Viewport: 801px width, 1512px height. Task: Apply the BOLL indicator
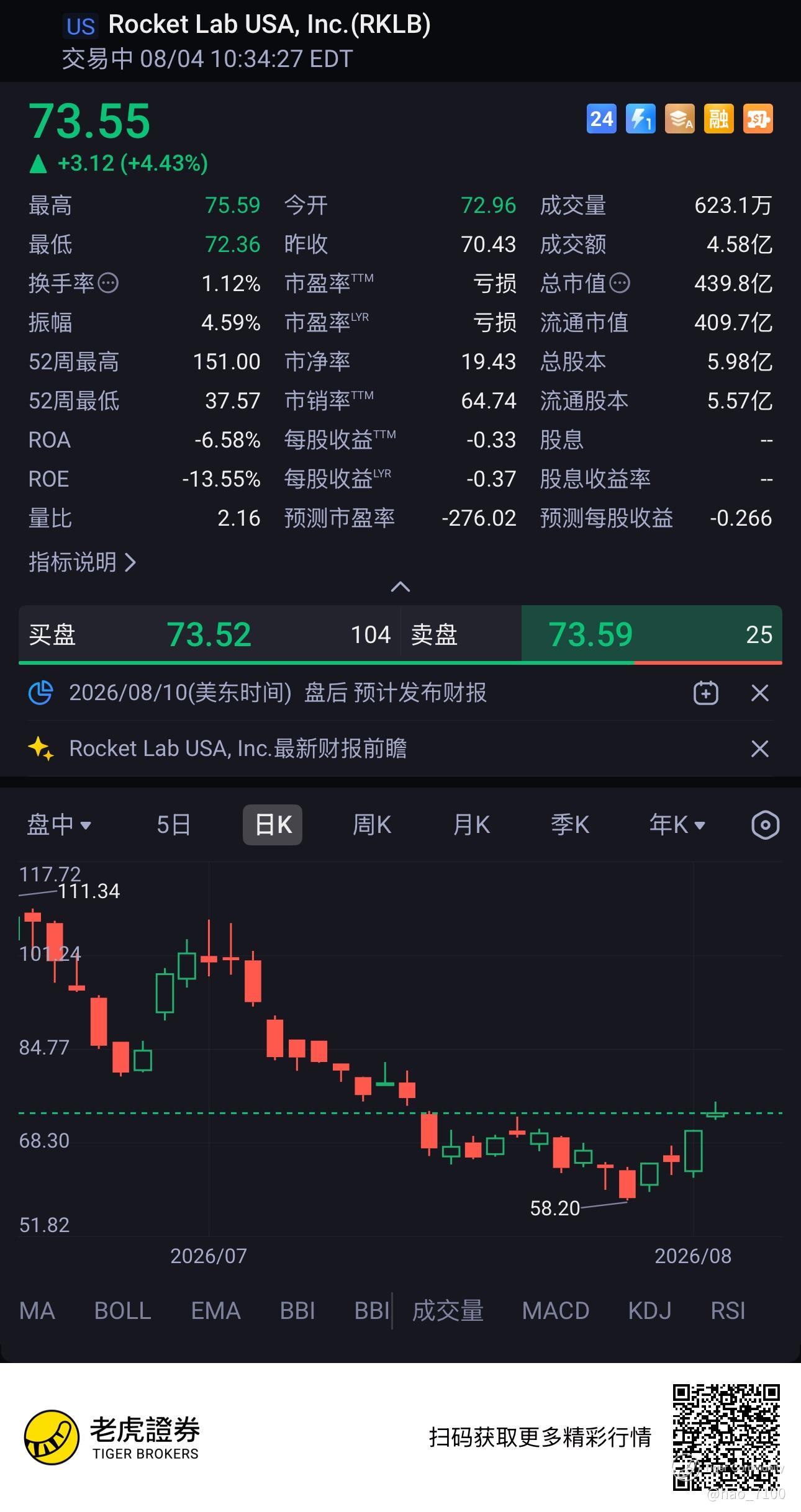(x=122, y=1311)
